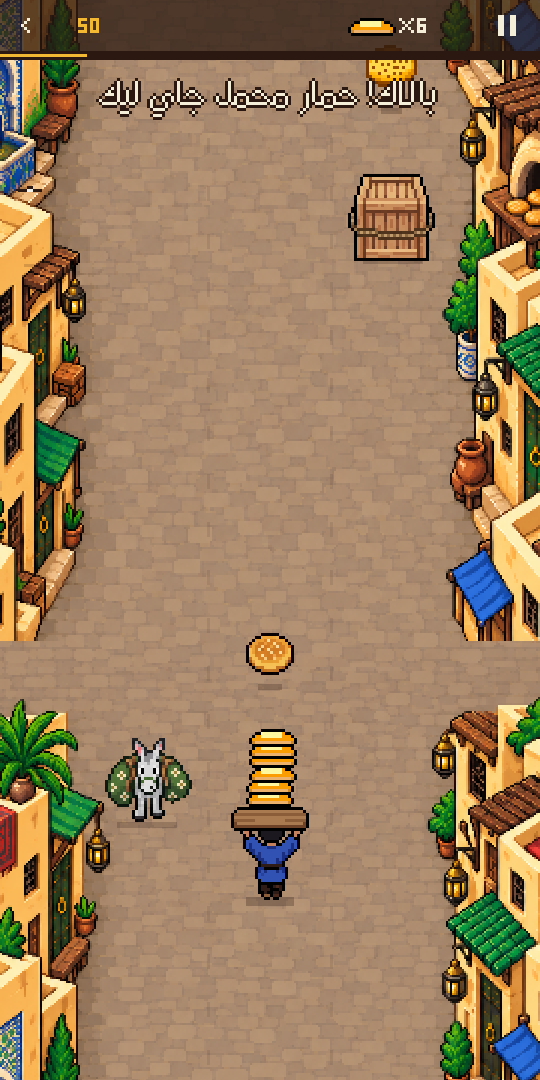Pause the game
540x1080 pixels.
507,25
